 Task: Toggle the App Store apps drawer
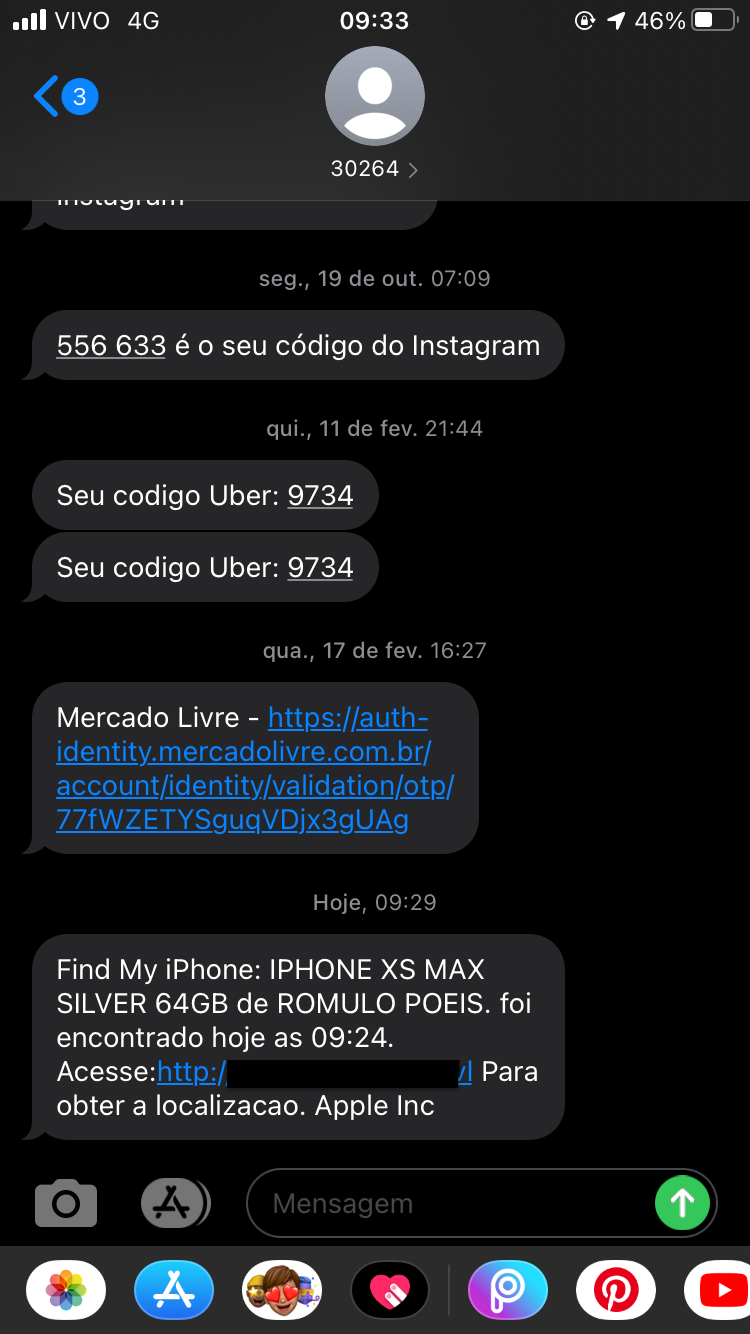pos(175,1203)
